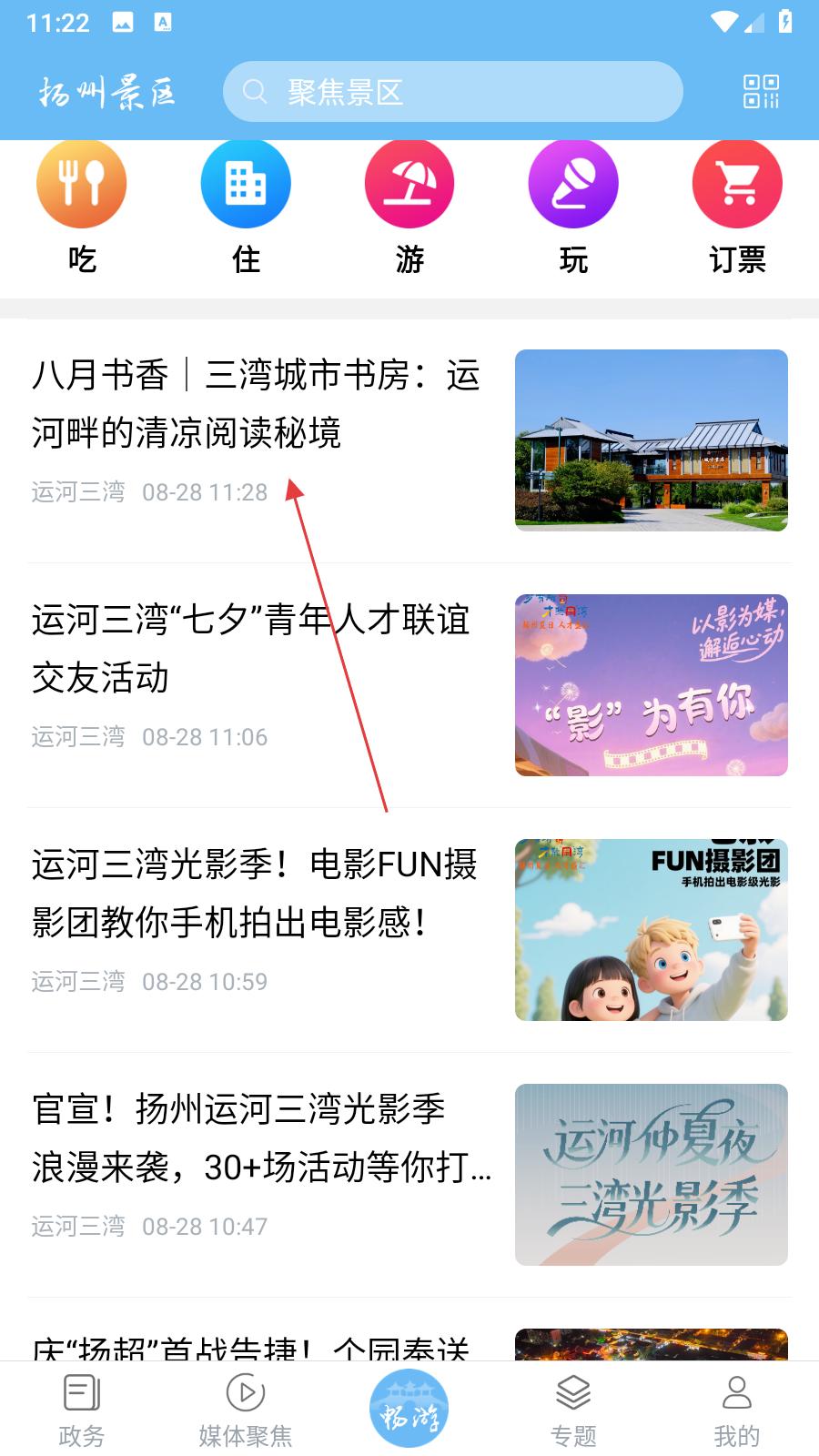The width and height of the screenshot is (819, 1456).
Task: Open the 吃 dining category
Action: click(82, 207)
